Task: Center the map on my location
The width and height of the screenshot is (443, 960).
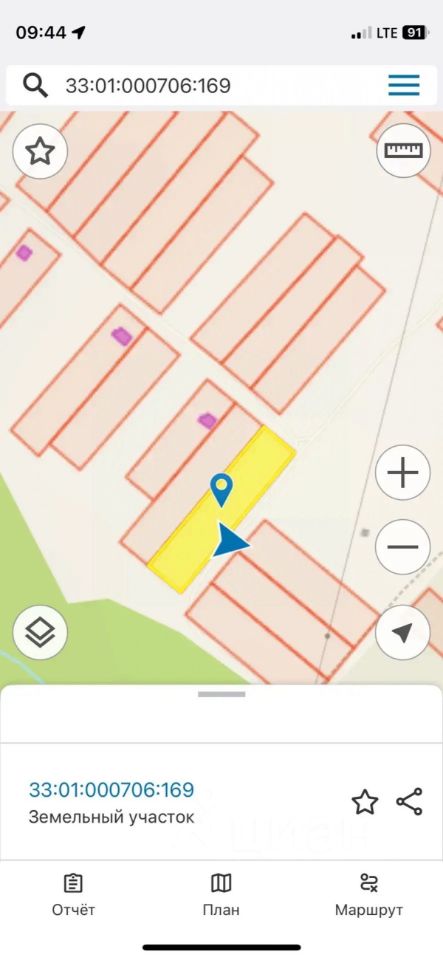Action: pos(403,632)
